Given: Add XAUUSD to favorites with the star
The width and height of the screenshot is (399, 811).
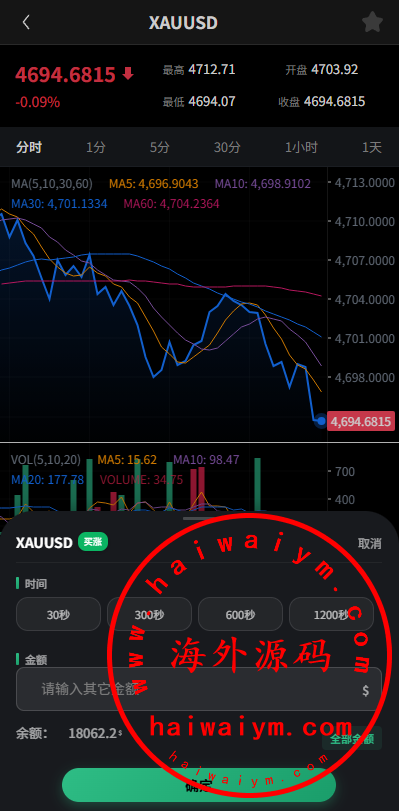Looking at the screenshot, I should pyautogui.click(x=372, y=22).
